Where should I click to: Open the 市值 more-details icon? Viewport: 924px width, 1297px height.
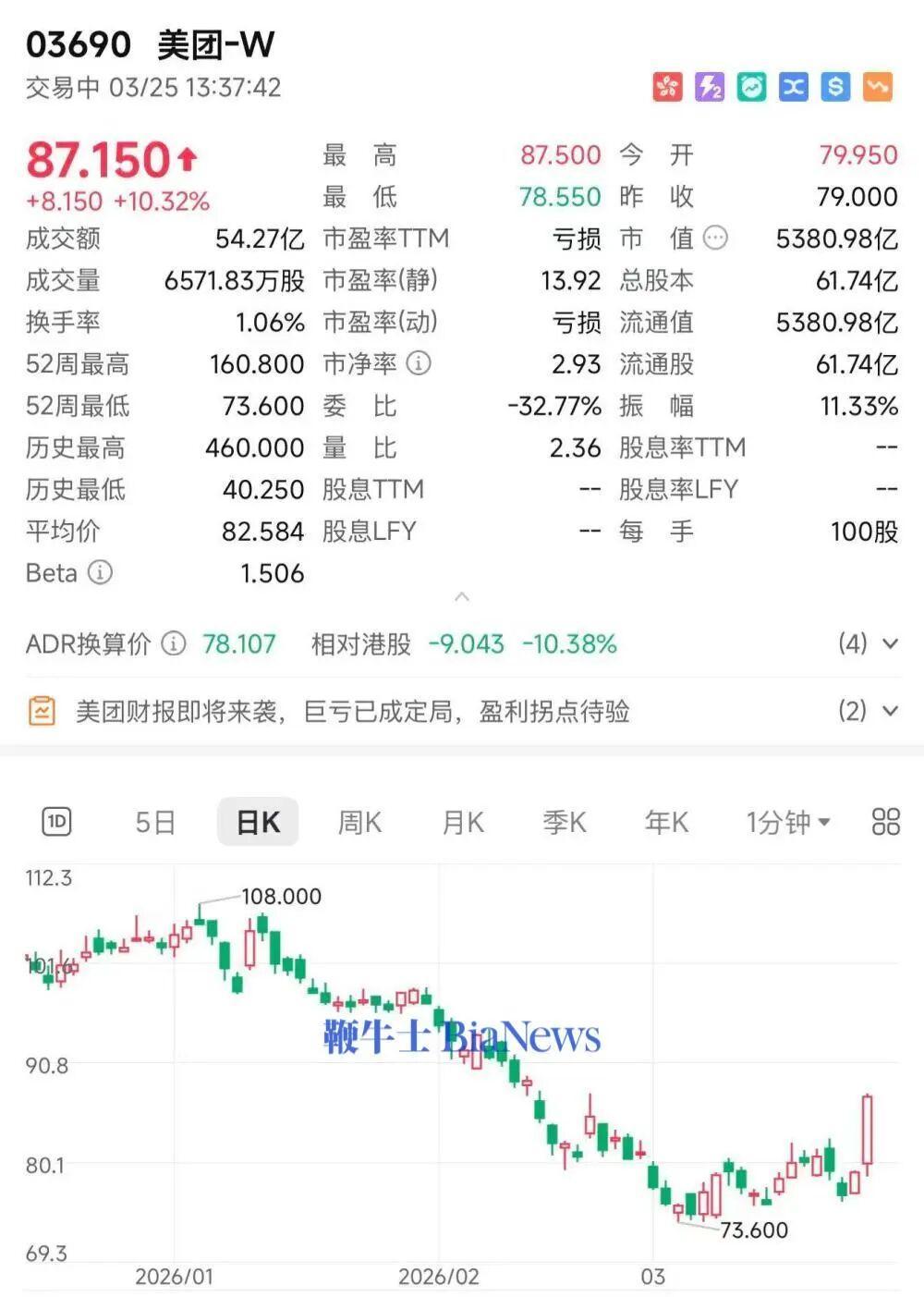716,239
